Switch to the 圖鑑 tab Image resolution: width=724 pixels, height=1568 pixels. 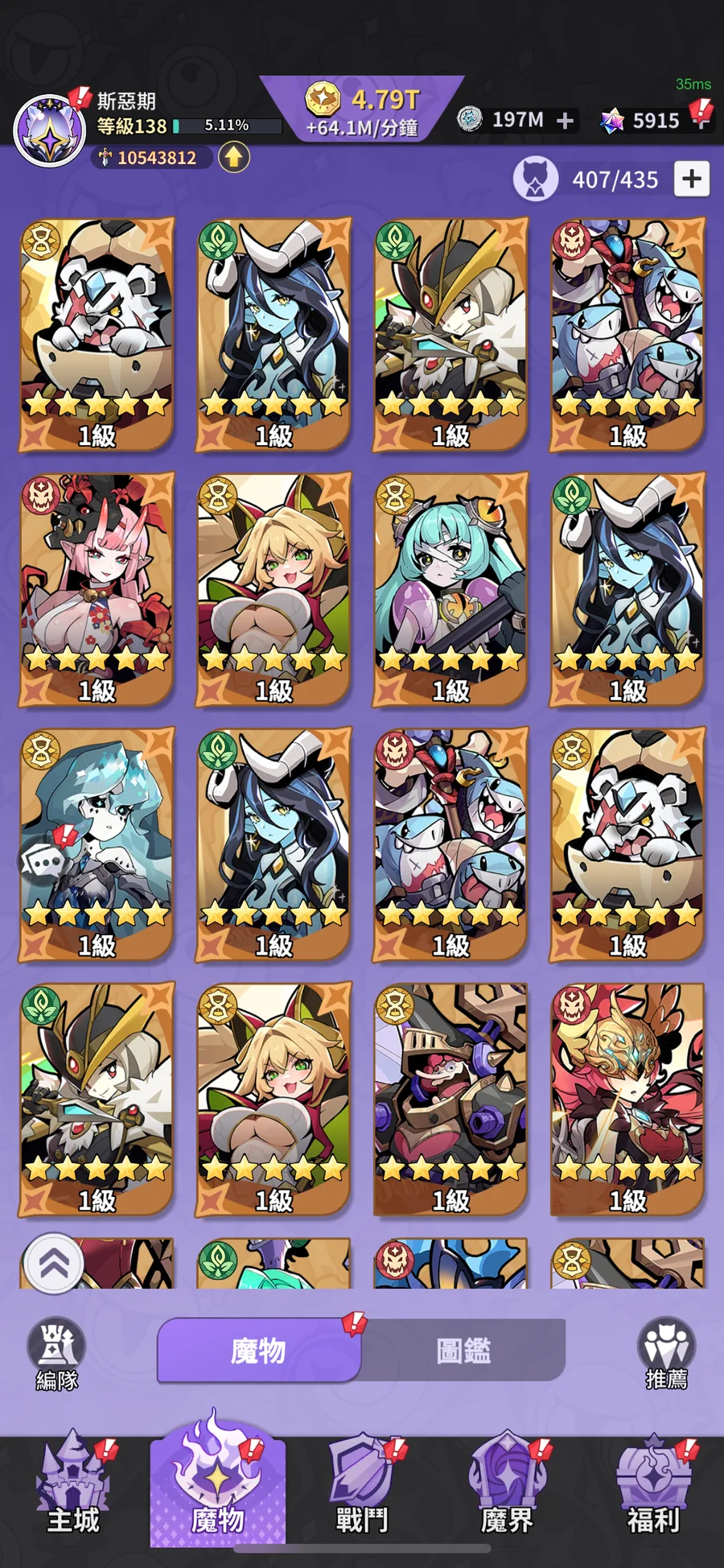(x=463, y=1351)
